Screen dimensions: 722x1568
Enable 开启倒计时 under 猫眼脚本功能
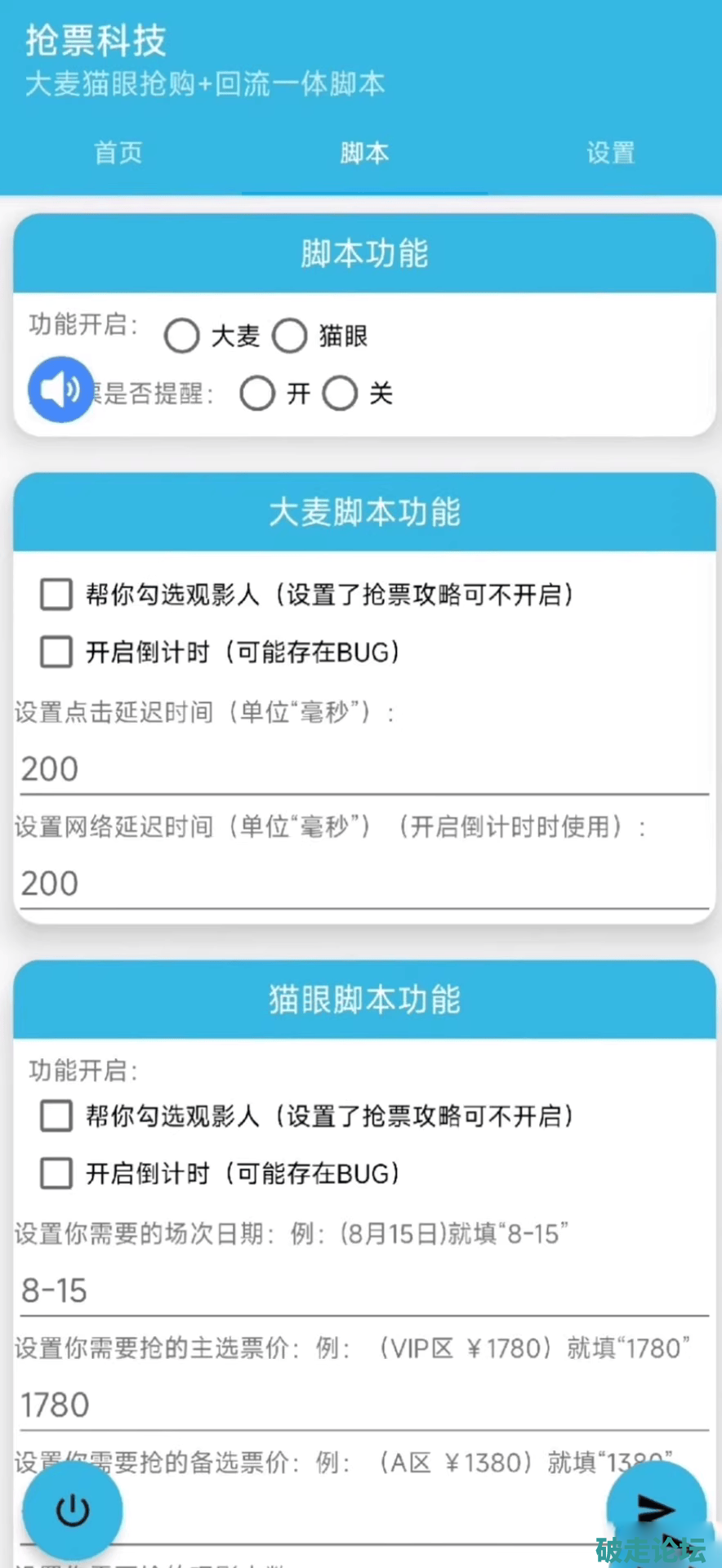(x=56, y=1174)
